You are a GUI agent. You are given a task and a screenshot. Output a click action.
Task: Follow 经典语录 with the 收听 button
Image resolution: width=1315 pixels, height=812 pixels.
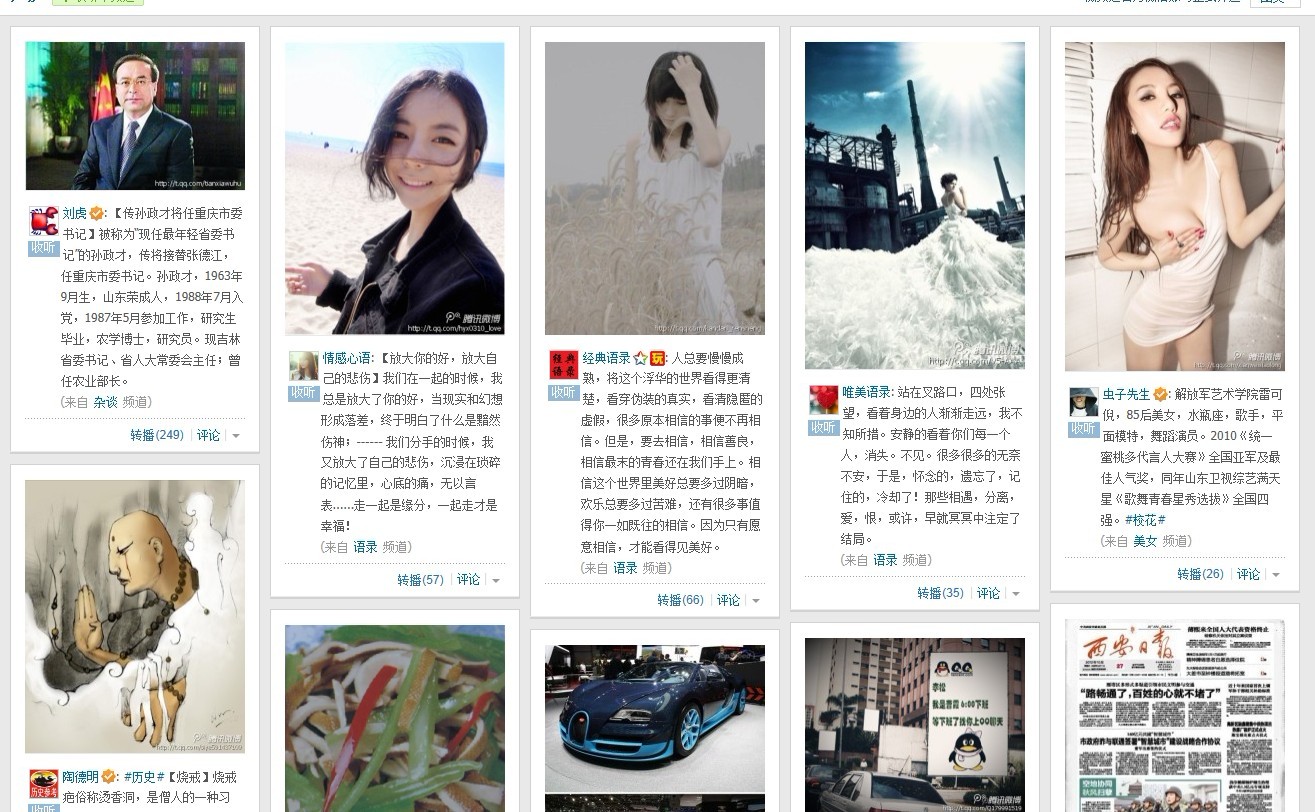pyautogui.click(x=563, y=393)
